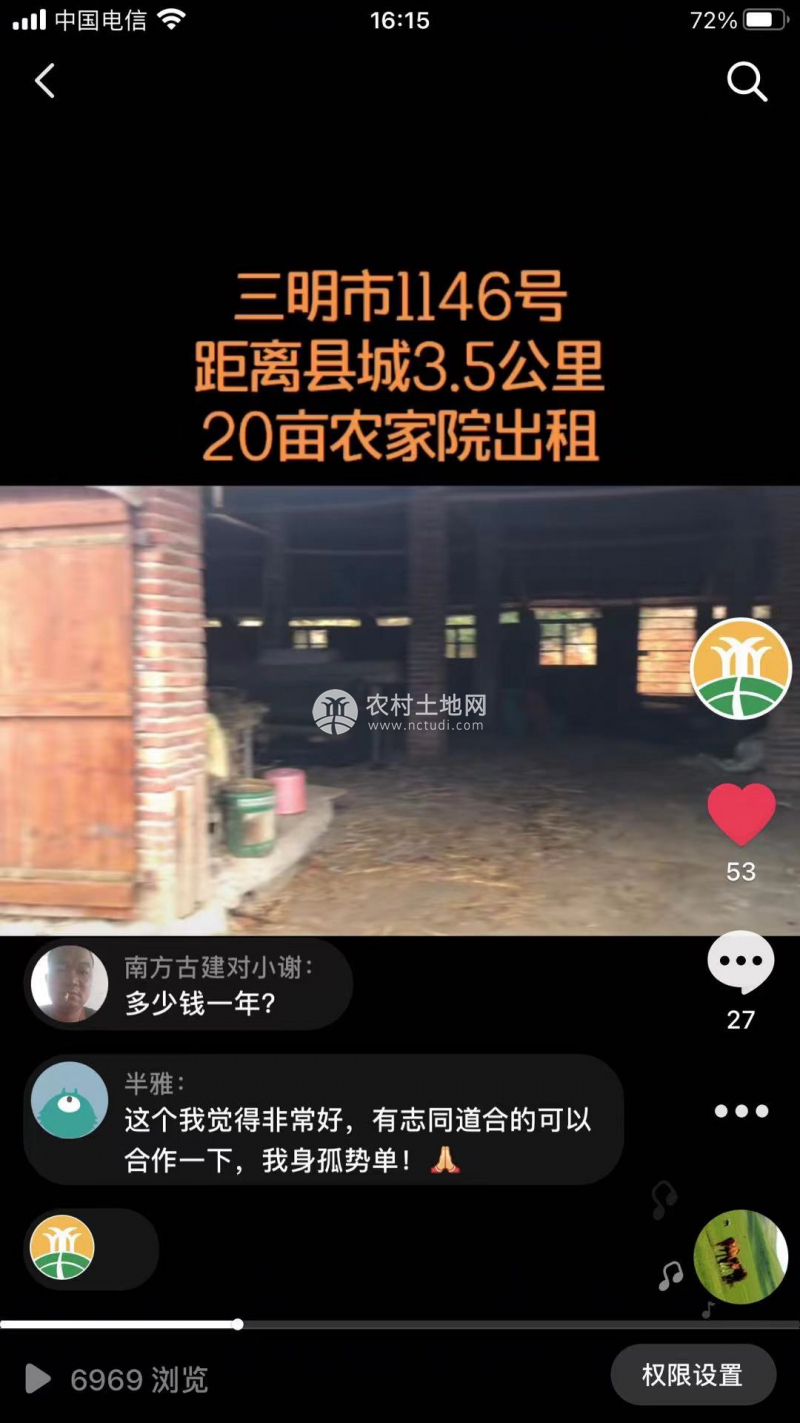This screenshot has width=800, height=1423.
Task: Open 权限设置 permission settings
Action: 692,1376
